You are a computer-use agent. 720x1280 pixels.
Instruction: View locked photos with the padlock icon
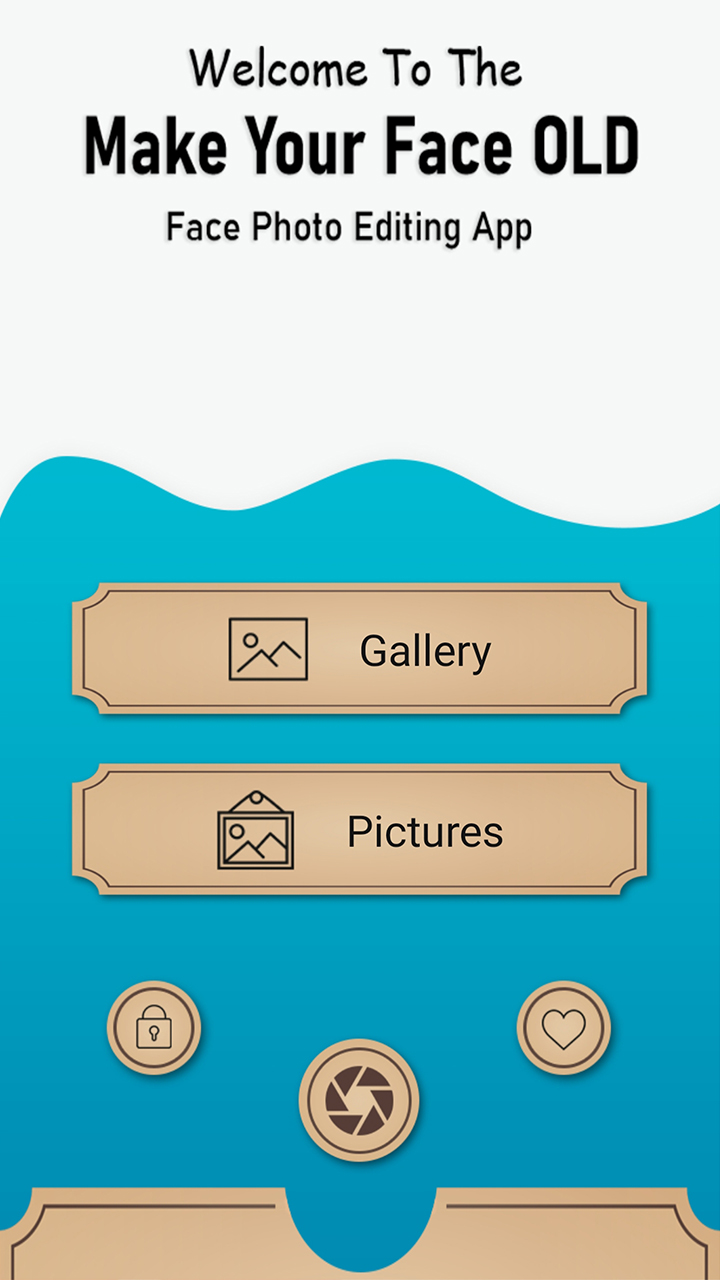coord(155,1028)
